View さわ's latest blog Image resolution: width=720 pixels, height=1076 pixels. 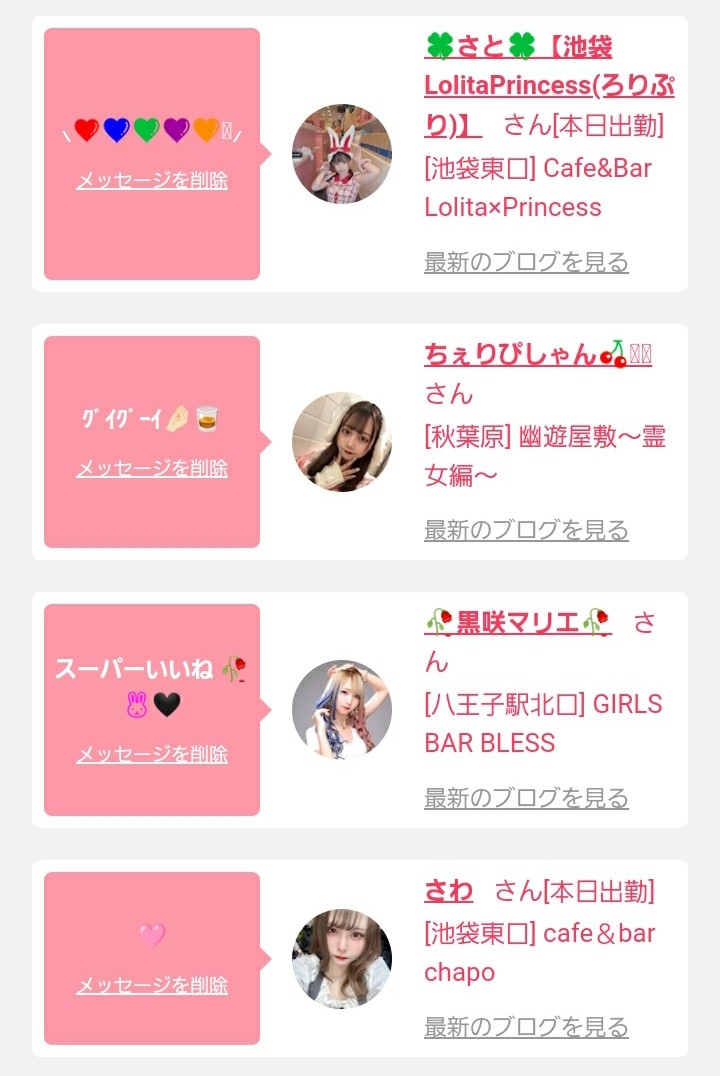526,1027
